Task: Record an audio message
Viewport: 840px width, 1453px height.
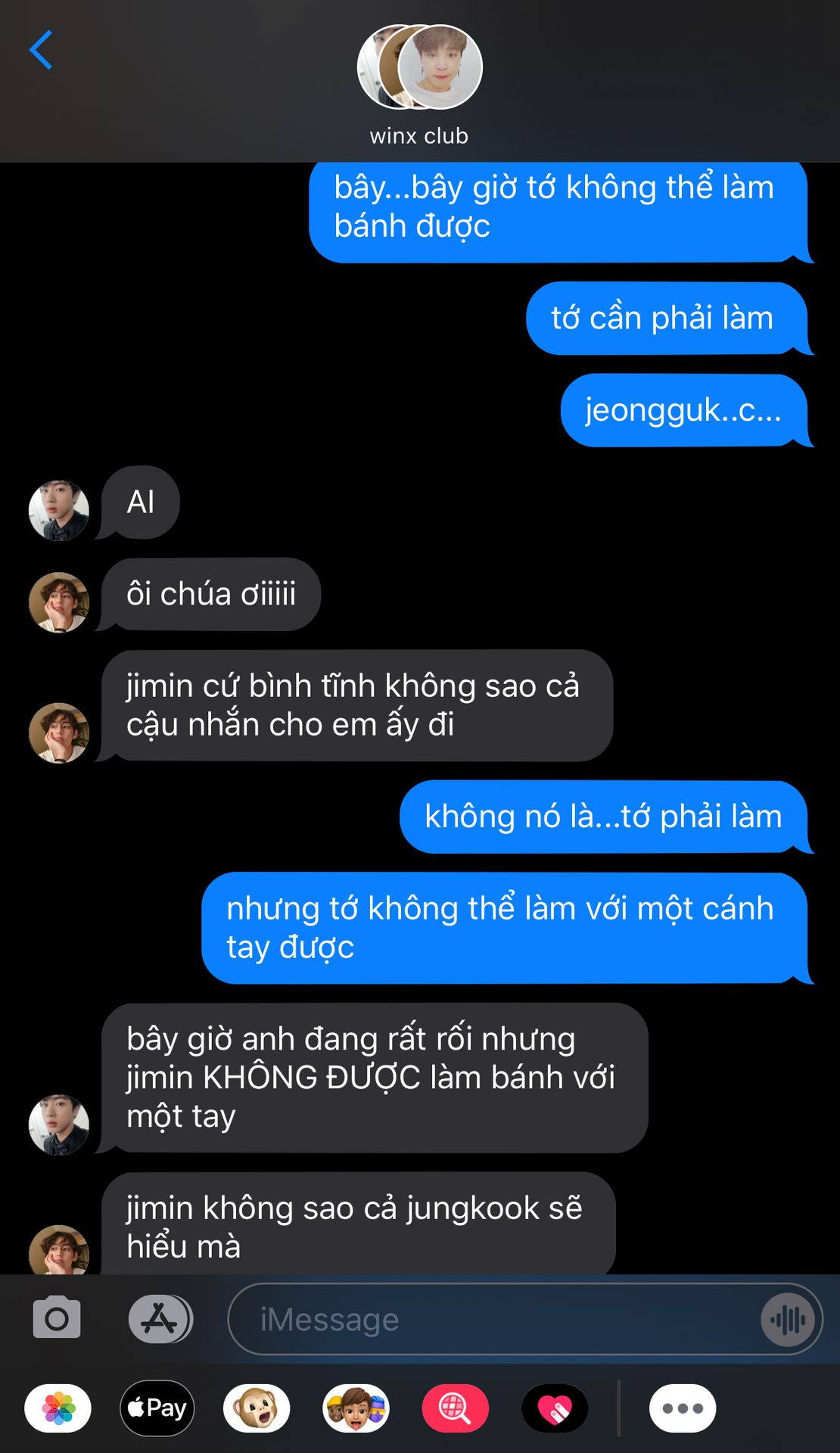Action: 788,1320
